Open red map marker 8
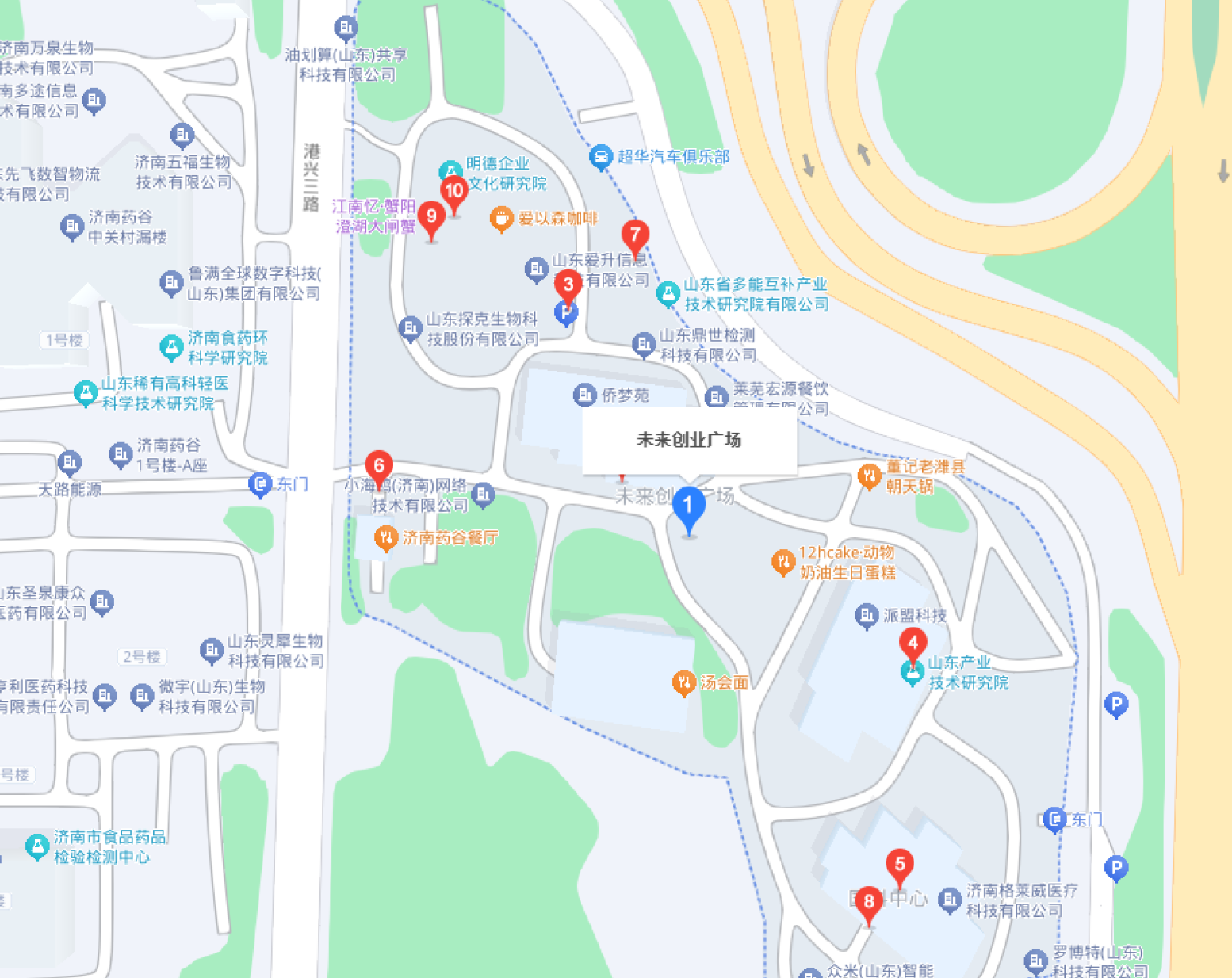The image size is (1232, 978). pyautogui.click(x=868, y=902)
